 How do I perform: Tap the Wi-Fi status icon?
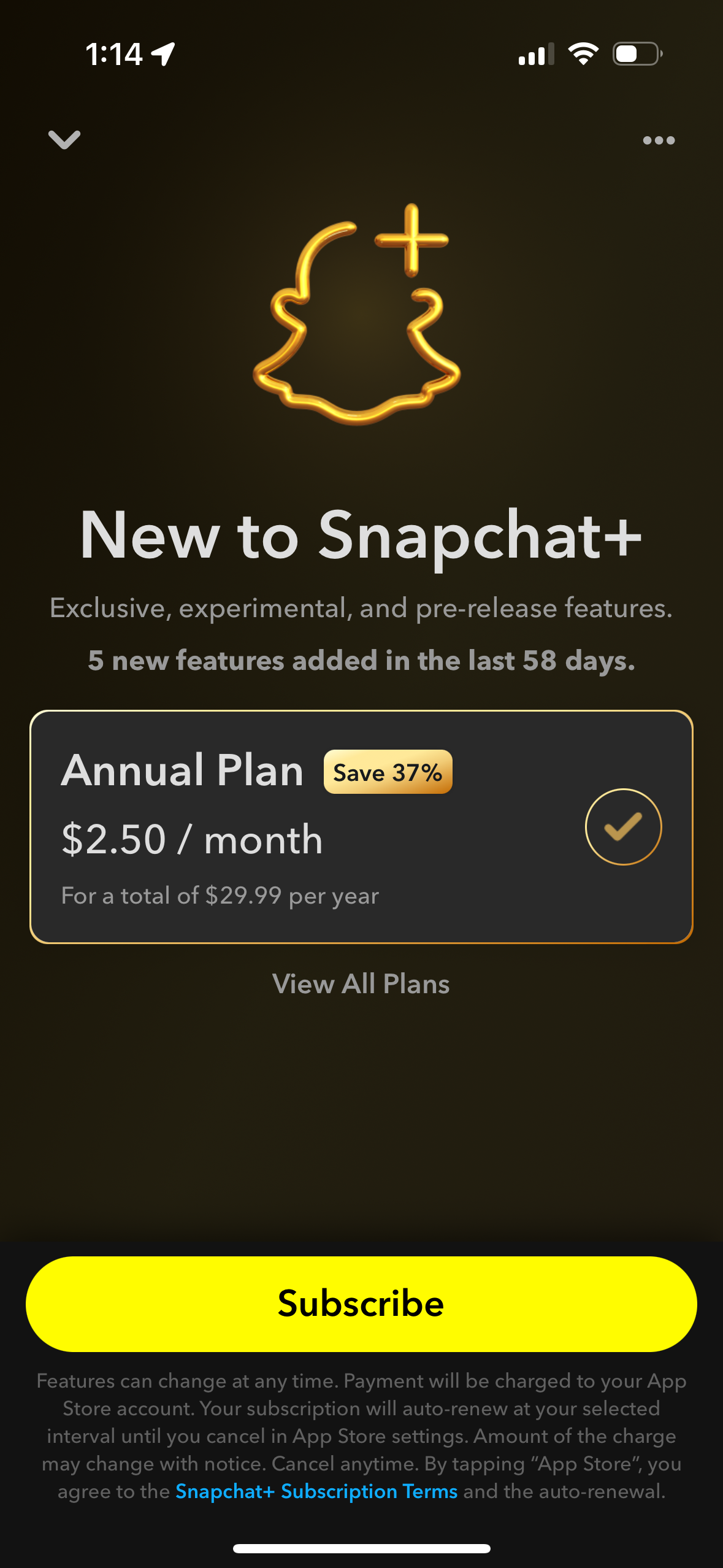point(583,53)
